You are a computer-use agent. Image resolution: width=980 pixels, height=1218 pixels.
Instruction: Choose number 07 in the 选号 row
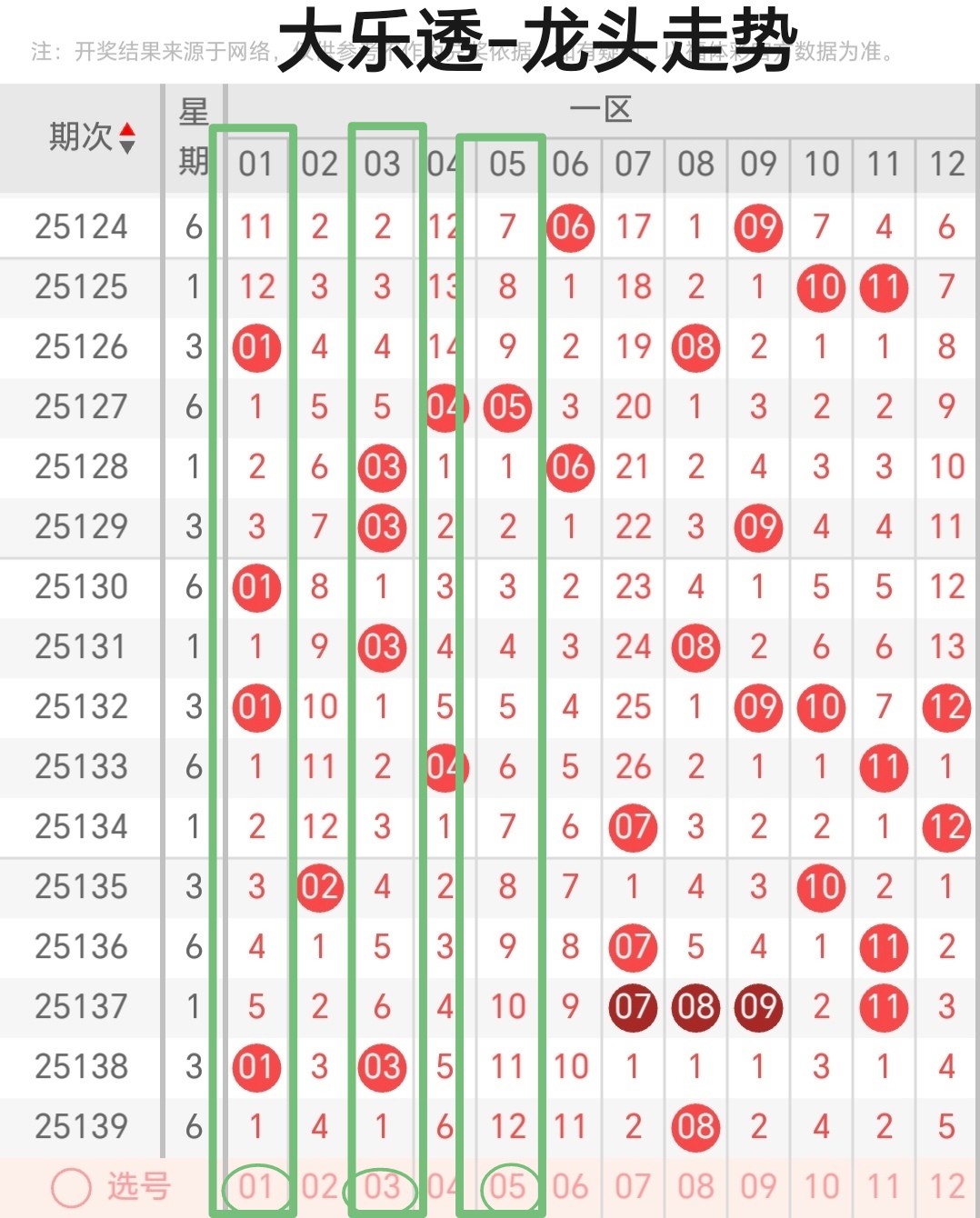(x=633, y=1187)
